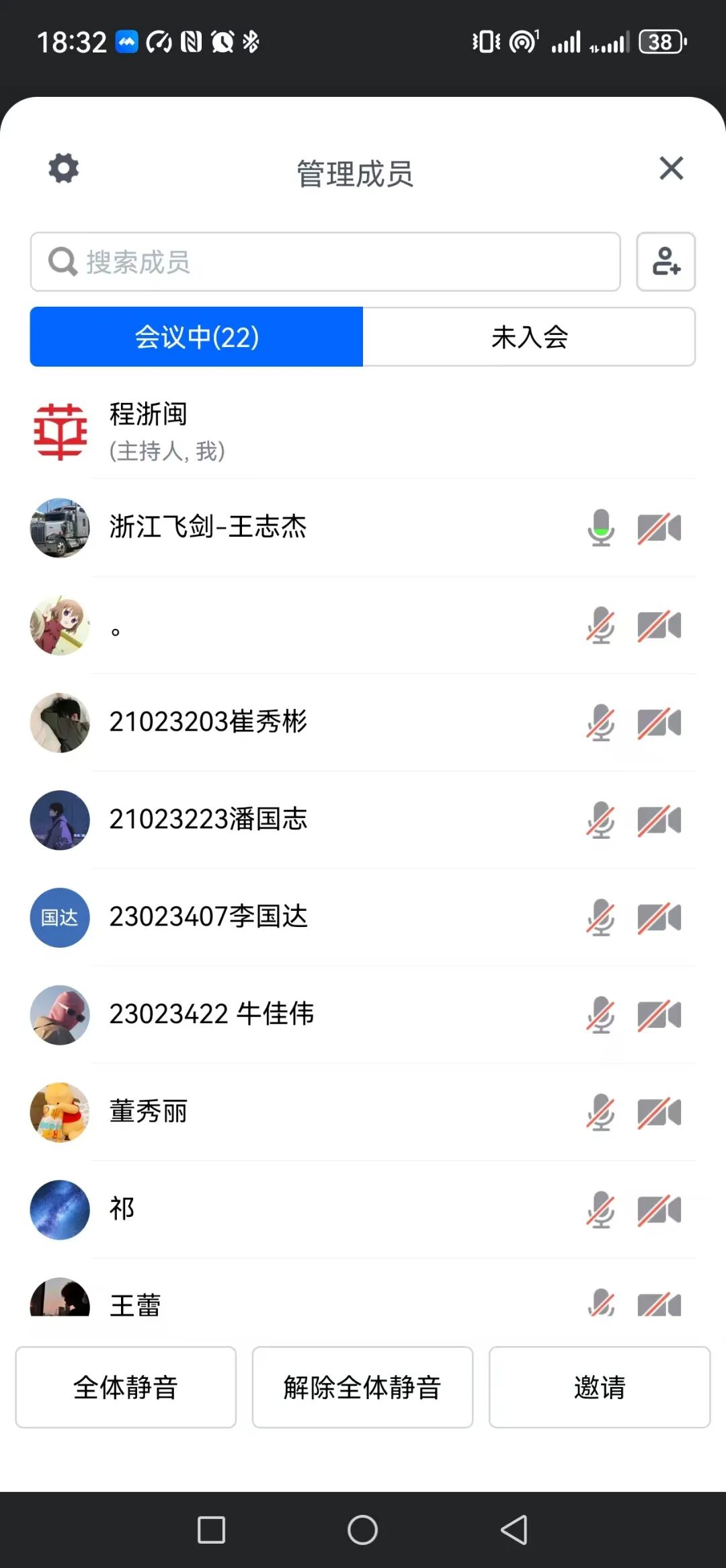This screenshot has width=726, height=1568.
Task: Unmute 21023223潘国志's microphone
Action: (600, 820)
